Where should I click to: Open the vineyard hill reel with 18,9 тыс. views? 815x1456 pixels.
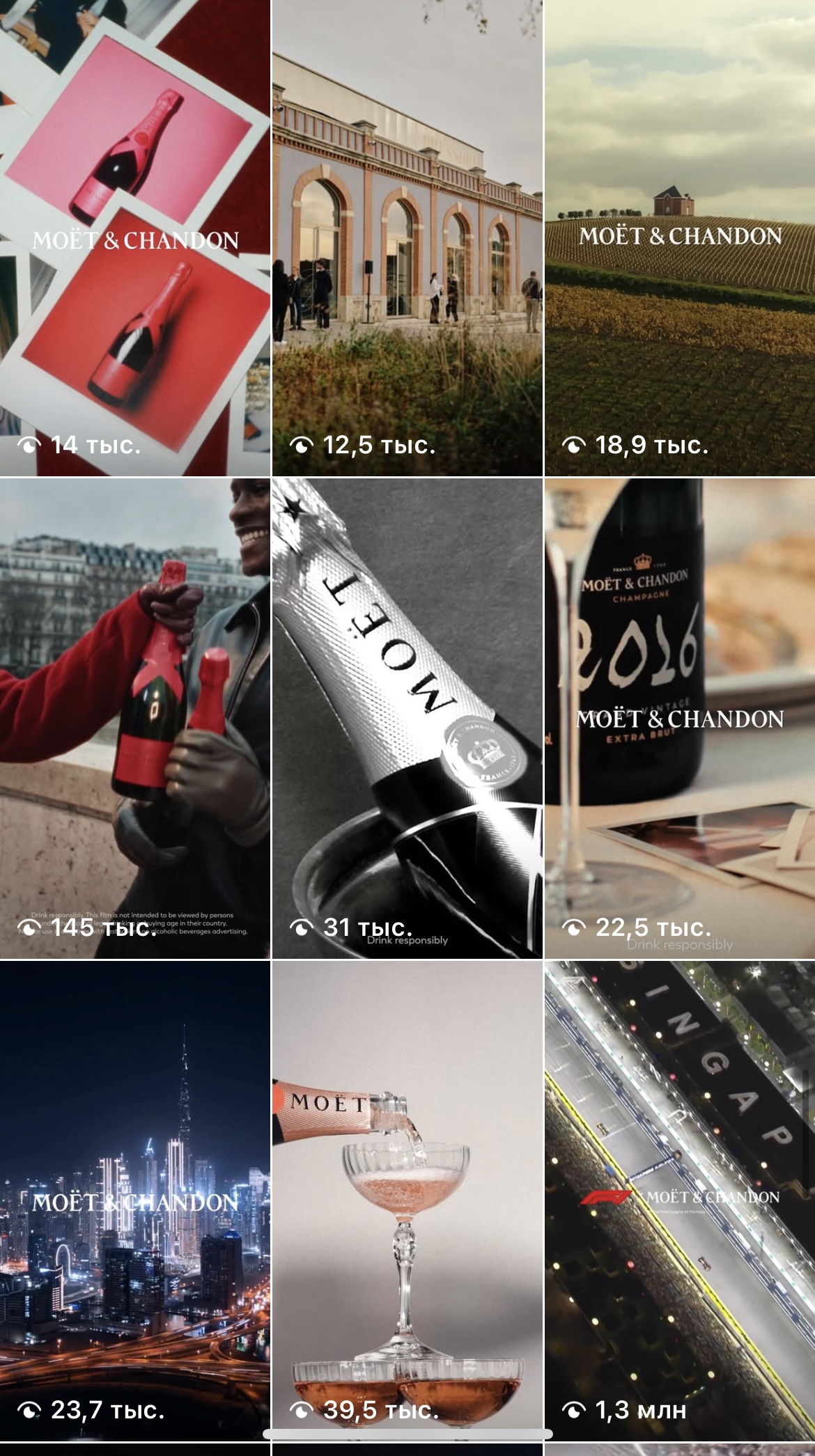click(680, 237)
